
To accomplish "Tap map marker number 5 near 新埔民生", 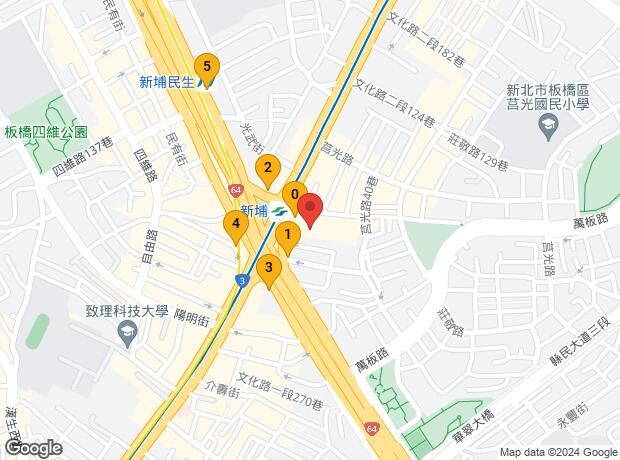I will tap(206, 68).
